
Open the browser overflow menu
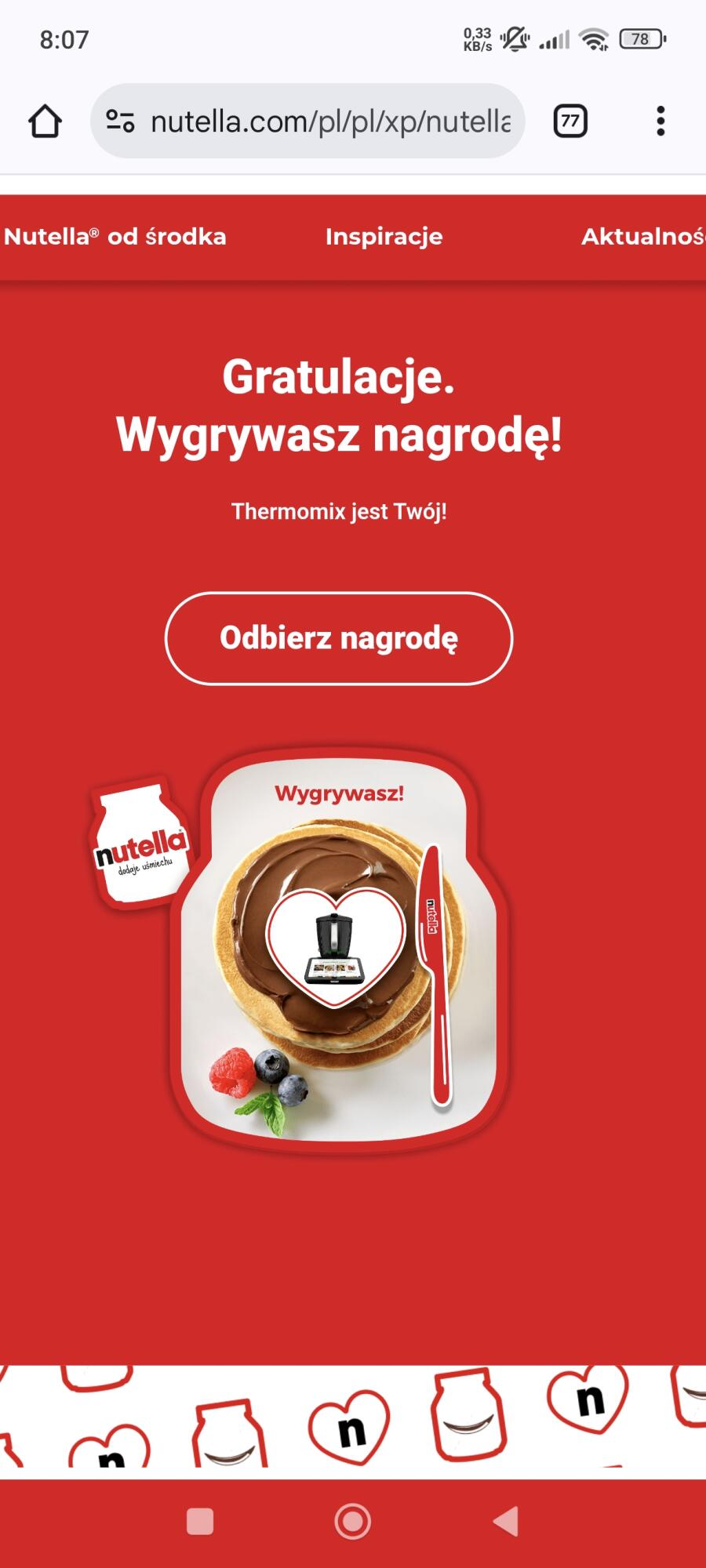tap(661, 122)
